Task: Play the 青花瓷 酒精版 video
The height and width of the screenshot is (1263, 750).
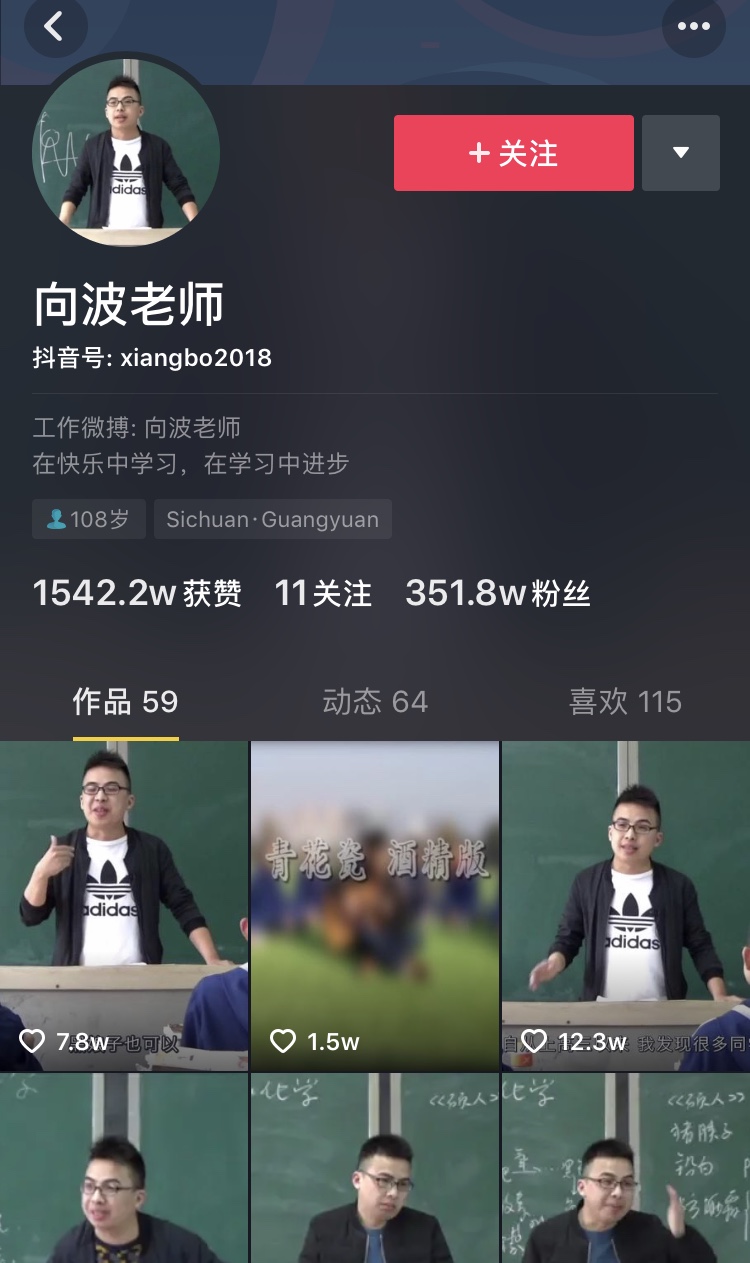Action: click(375, 905)
